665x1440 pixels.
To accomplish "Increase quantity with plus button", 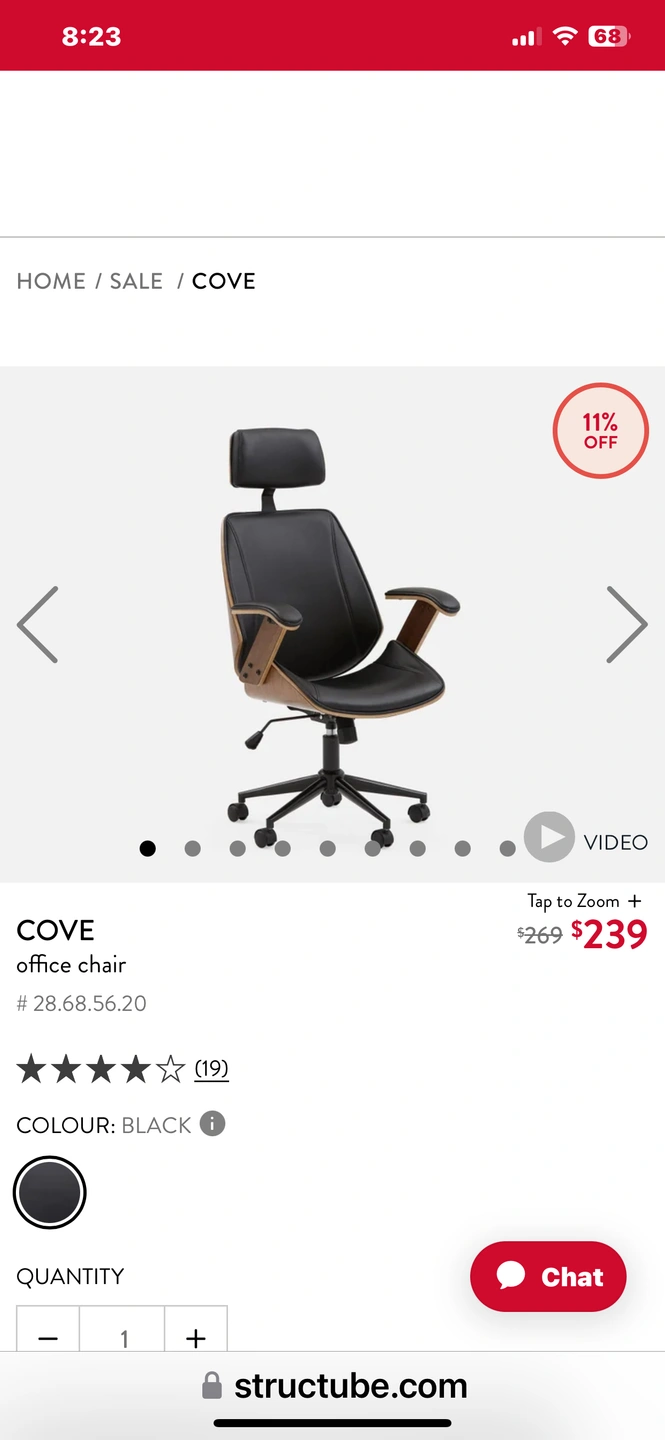I will tap(196, 1337).
